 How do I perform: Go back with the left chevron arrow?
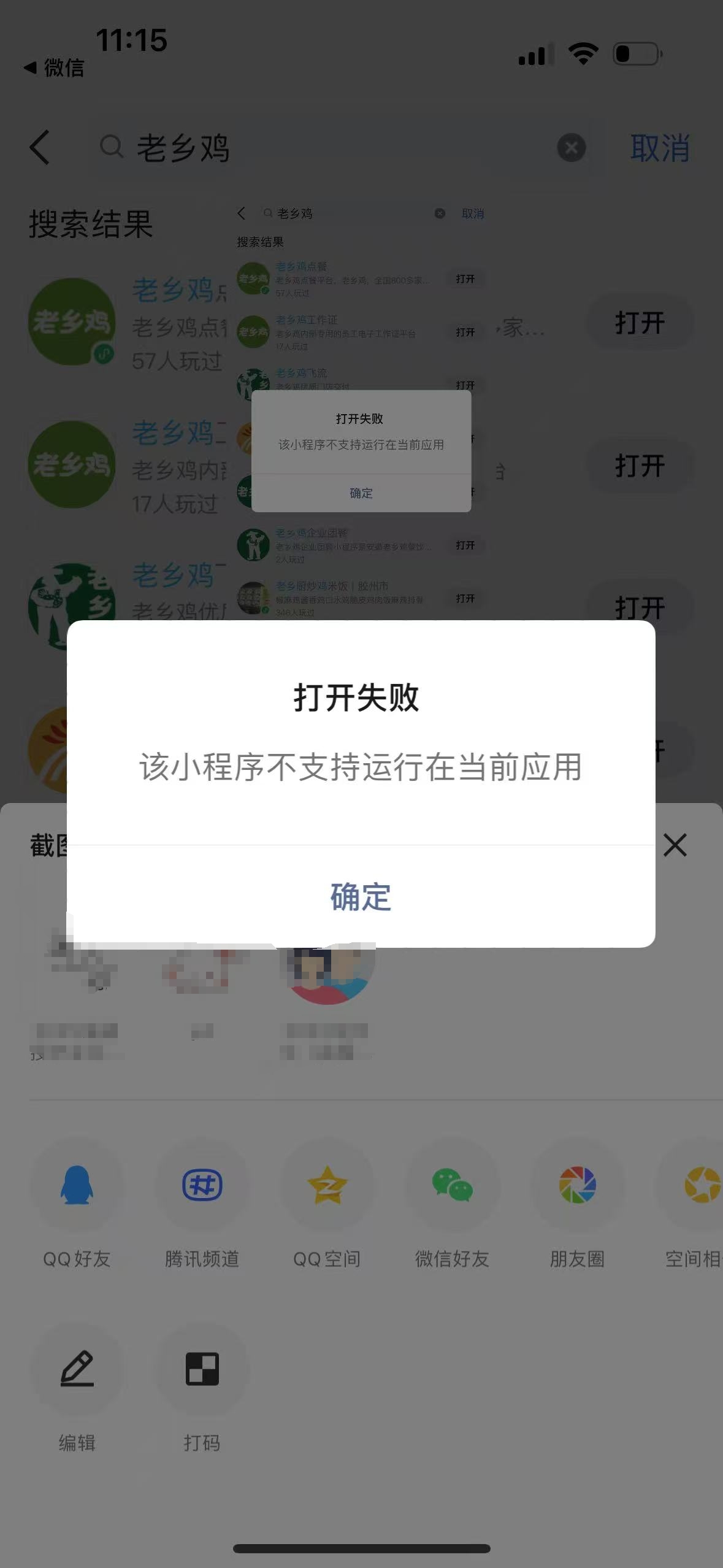coord(39,148)
